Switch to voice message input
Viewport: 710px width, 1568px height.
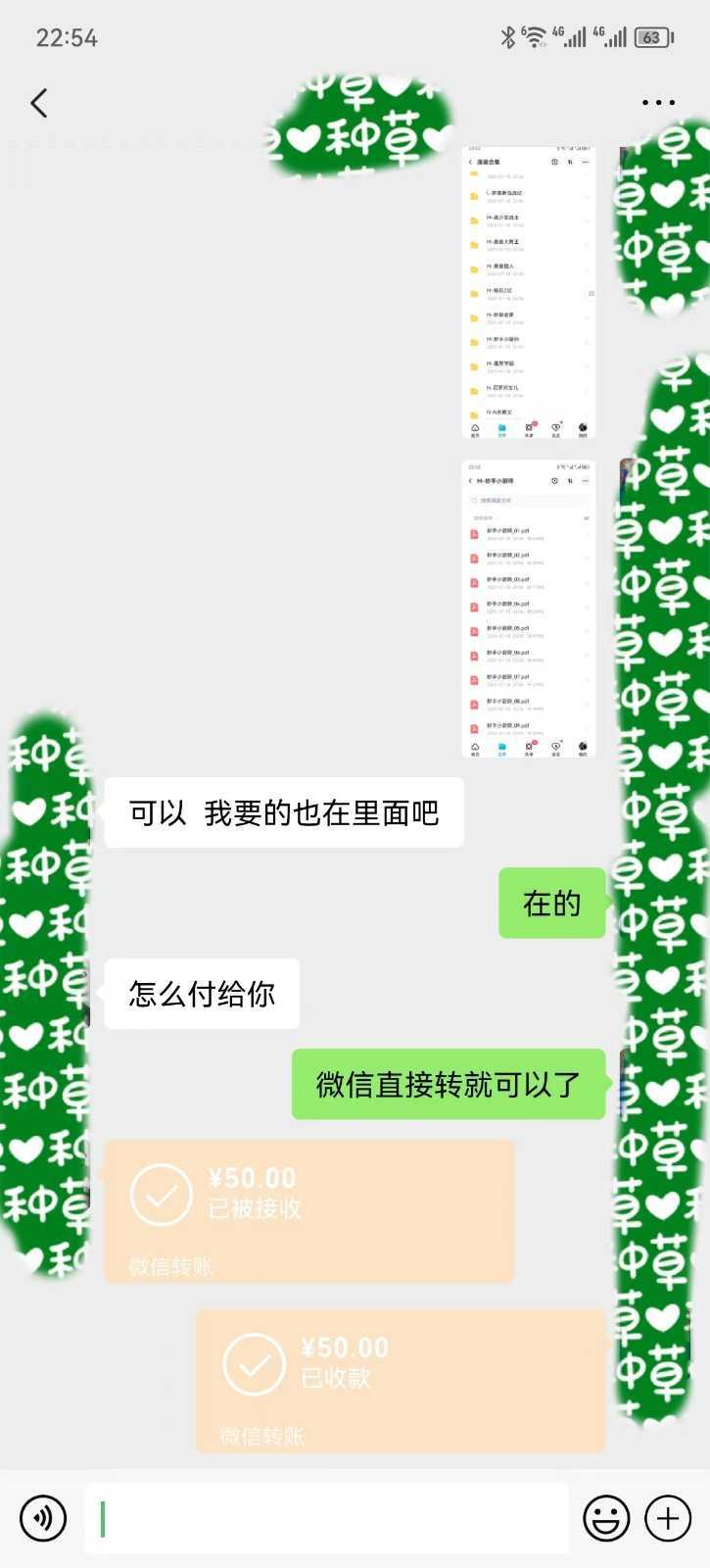(43, 1518)
